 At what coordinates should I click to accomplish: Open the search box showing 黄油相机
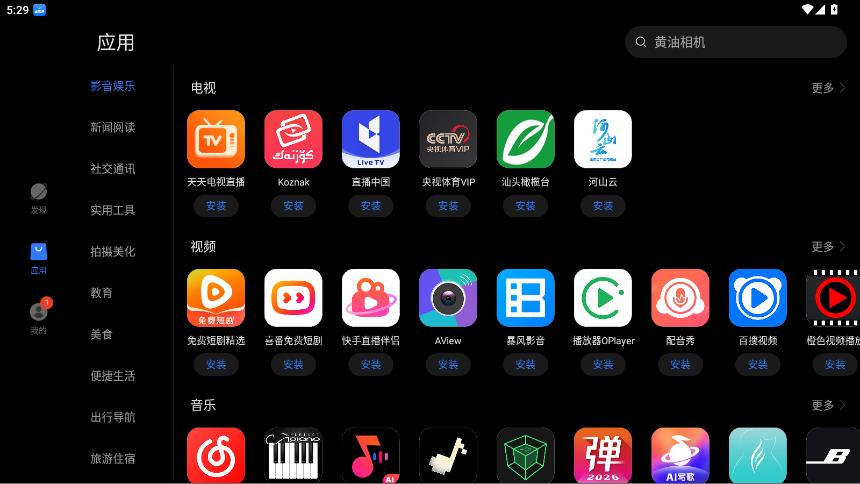[735, 42]
